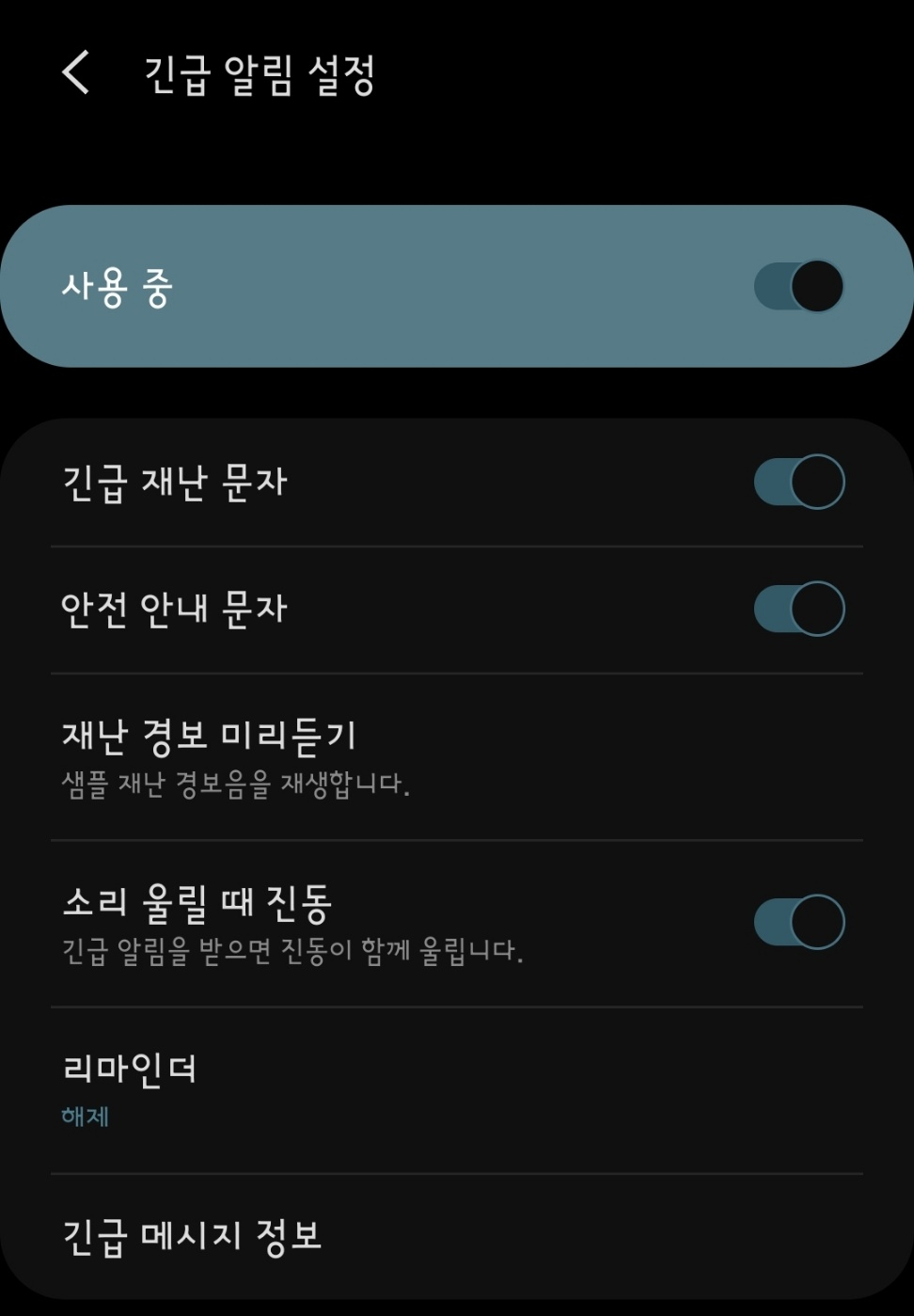Disable vibration via '소리 울릴 때 진동' toggle
Image resolution: width=914 pixels, height=1316 pixels.
click(798, 919)
